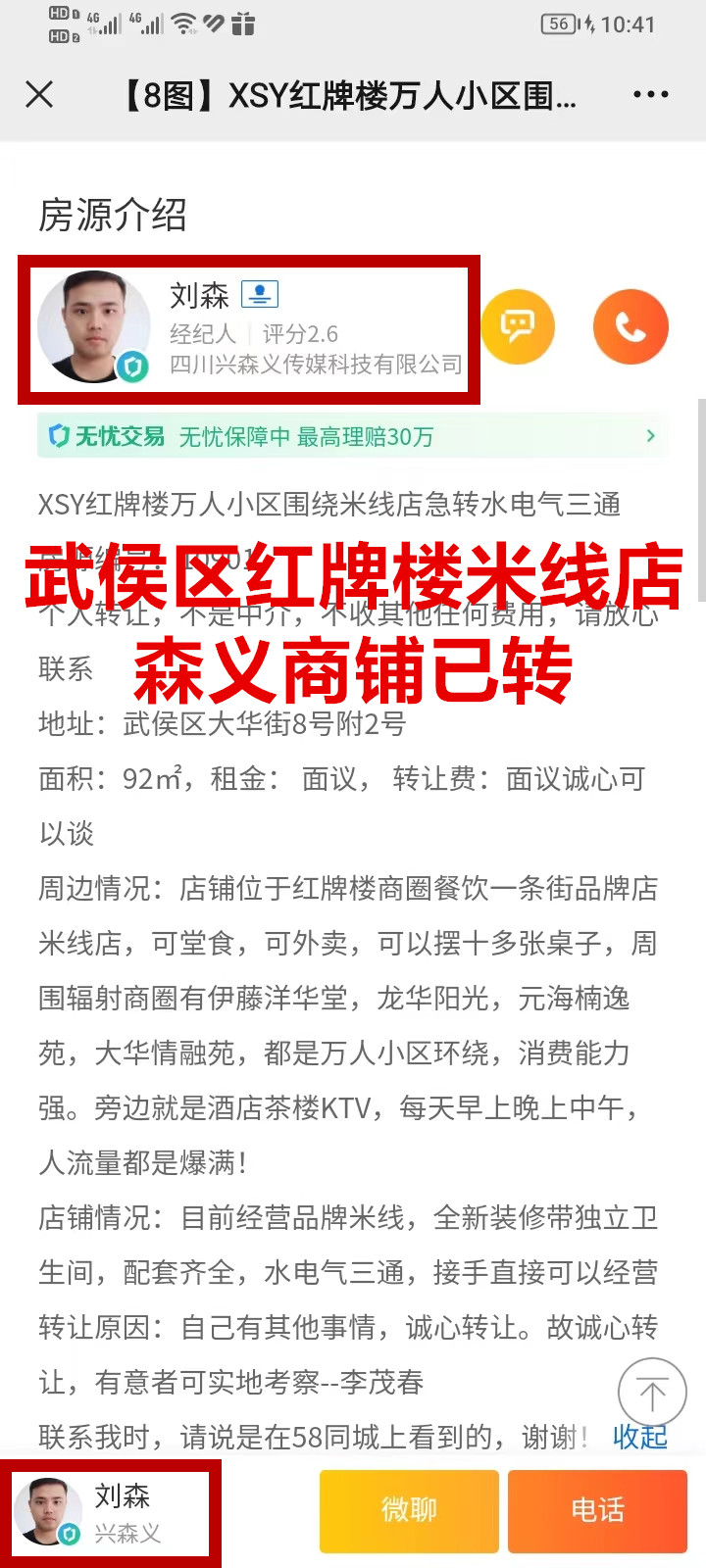Collapse description with 收起
This screenshot has height=1568, width=706.
pyautogui.click(x=639, y=1437)
